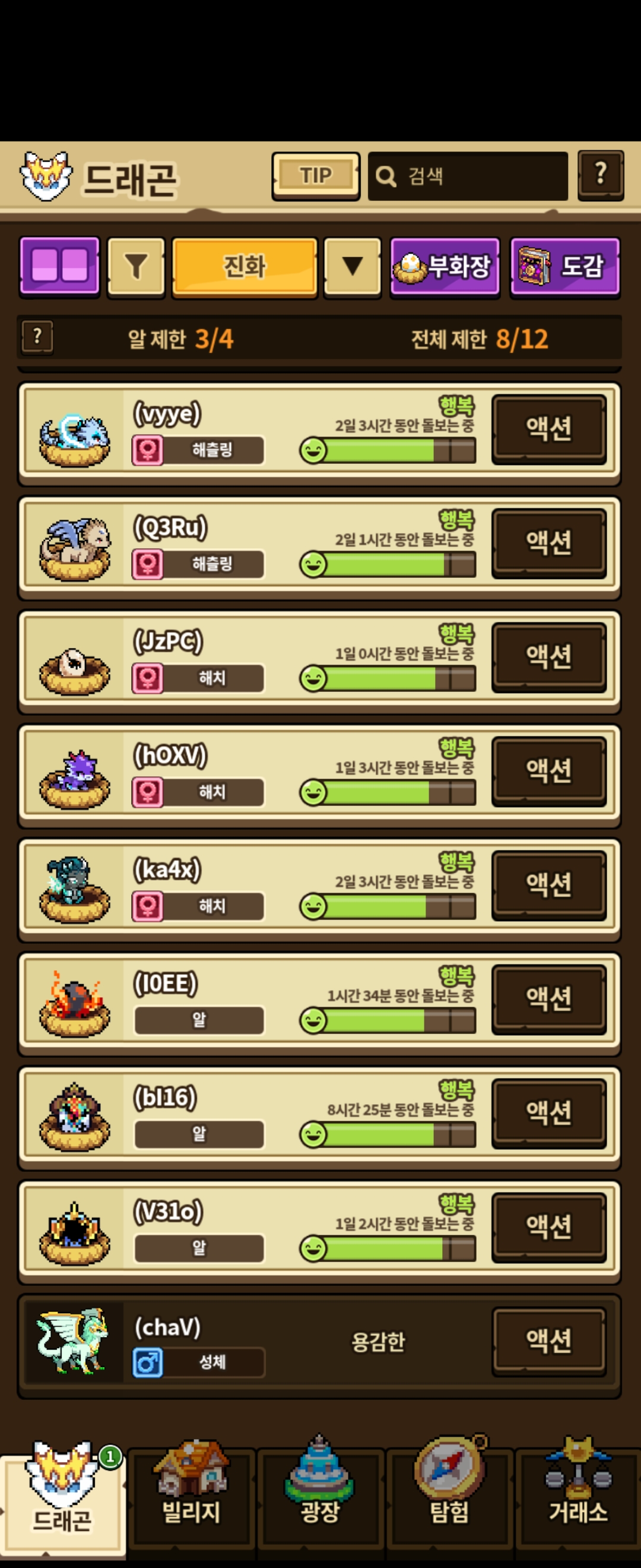This screenshot has width=641, height=1568.
Task: Expand the sort dropdown arrow
Action: coord(352,267)
